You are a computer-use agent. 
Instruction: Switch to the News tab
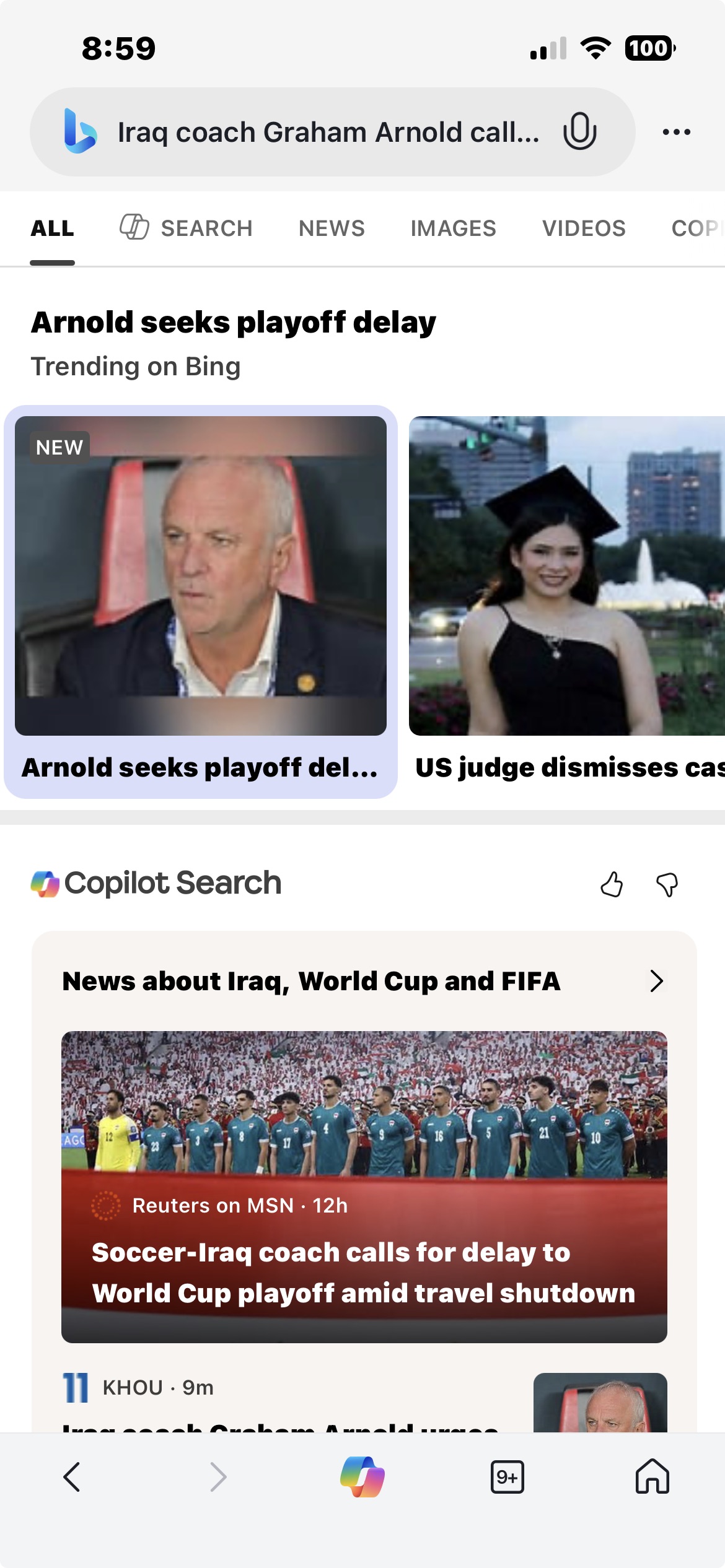click(332, 229)
